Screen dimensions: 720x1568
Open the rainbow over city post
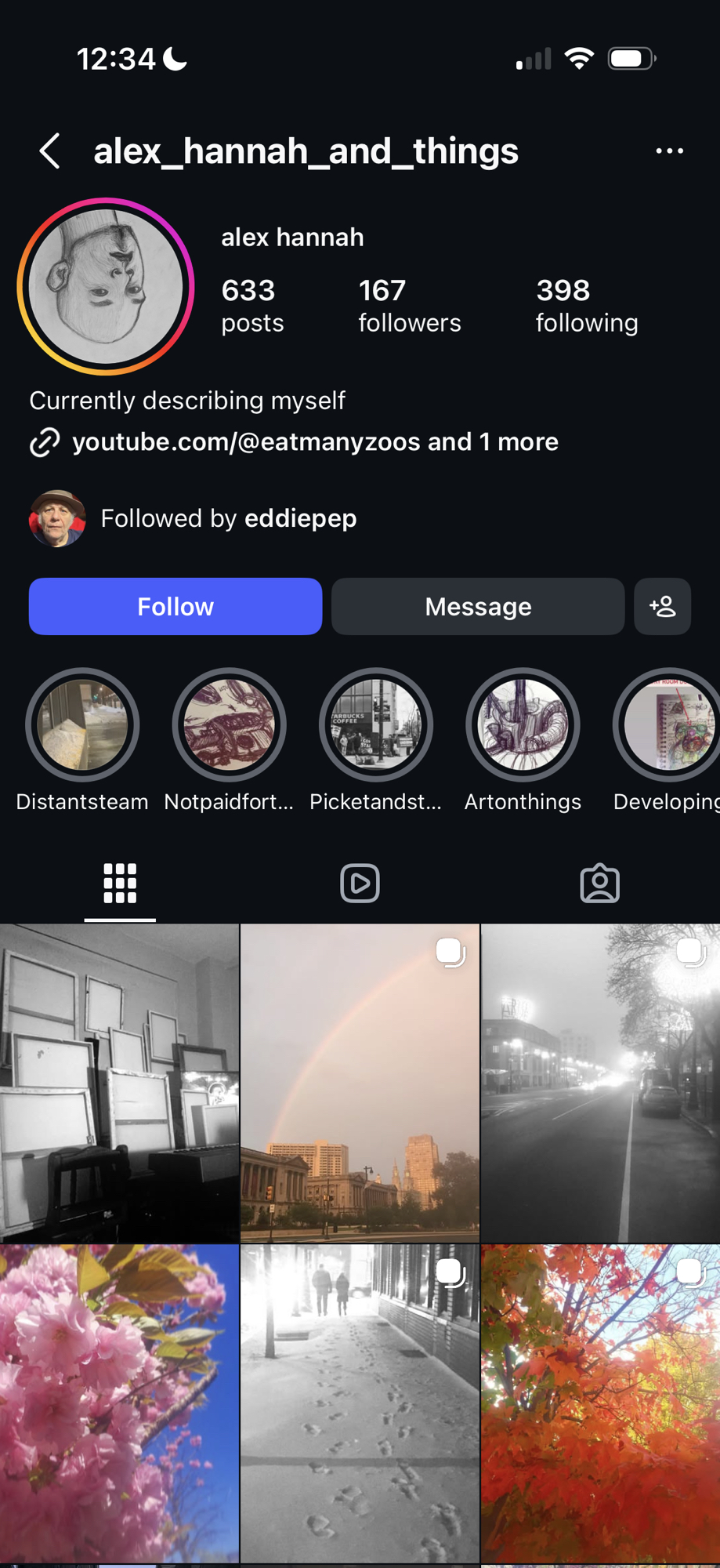[x=360, y=1082]
